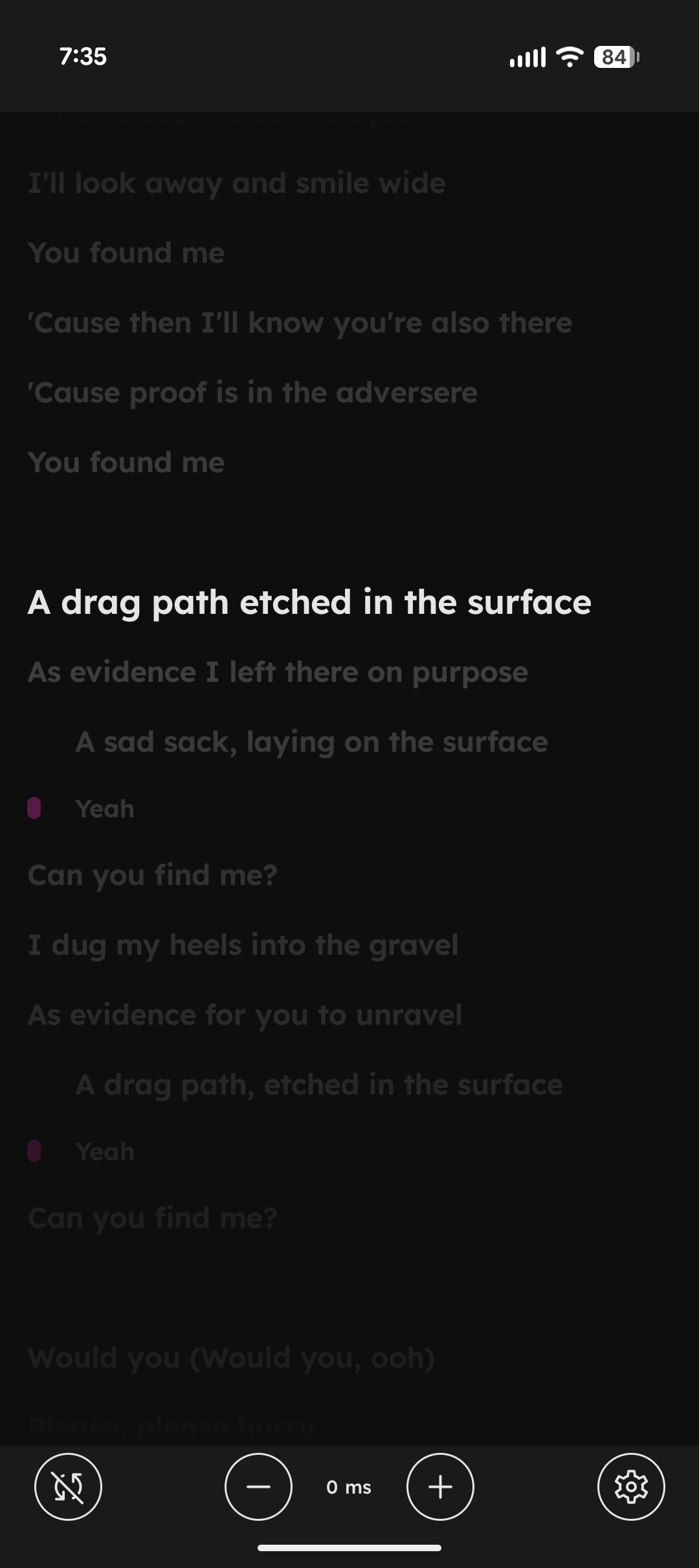
Task: Decrease lyrics offset with minus button
Action: [258, 1486]
